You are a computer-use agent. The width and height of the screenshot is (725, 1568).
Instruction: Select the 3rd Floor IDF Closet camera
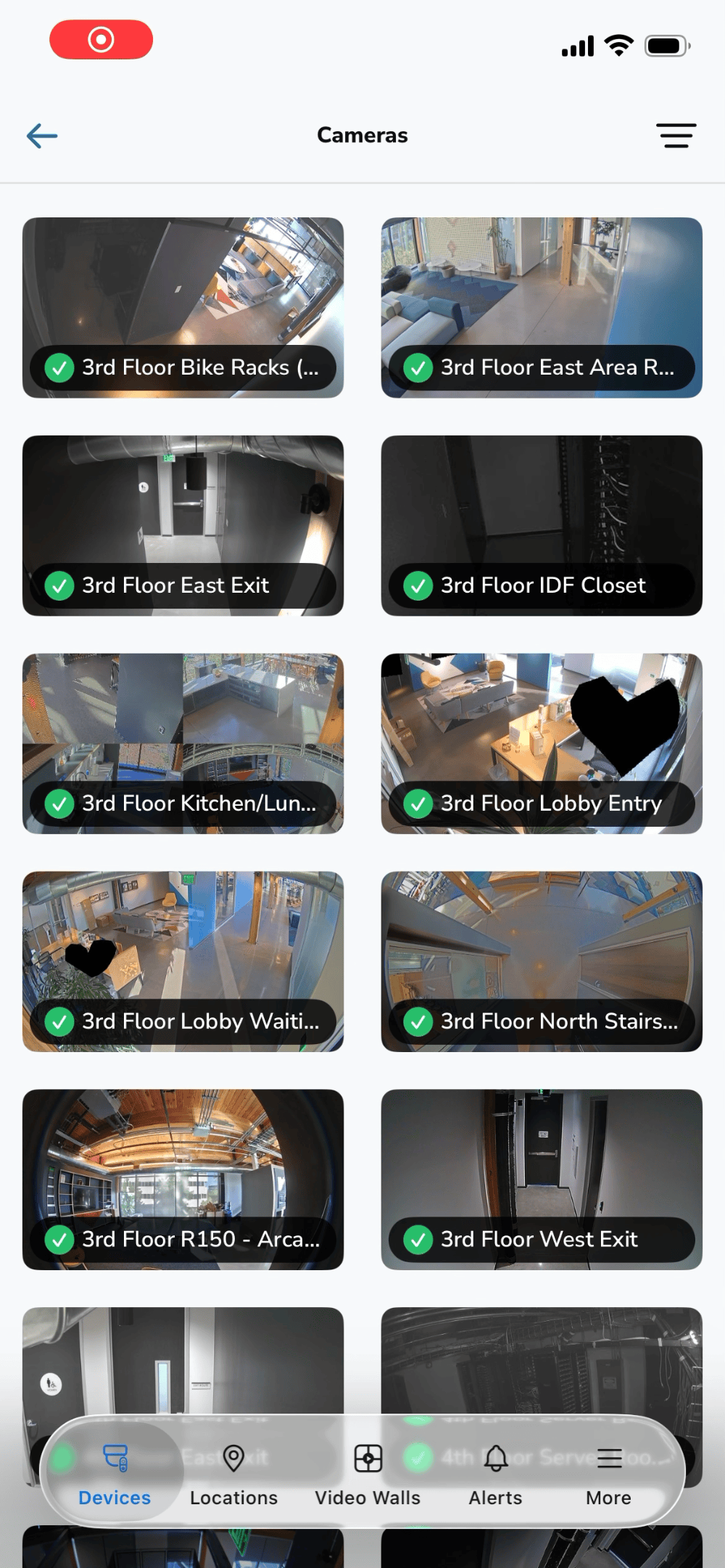tap(542, 525)
